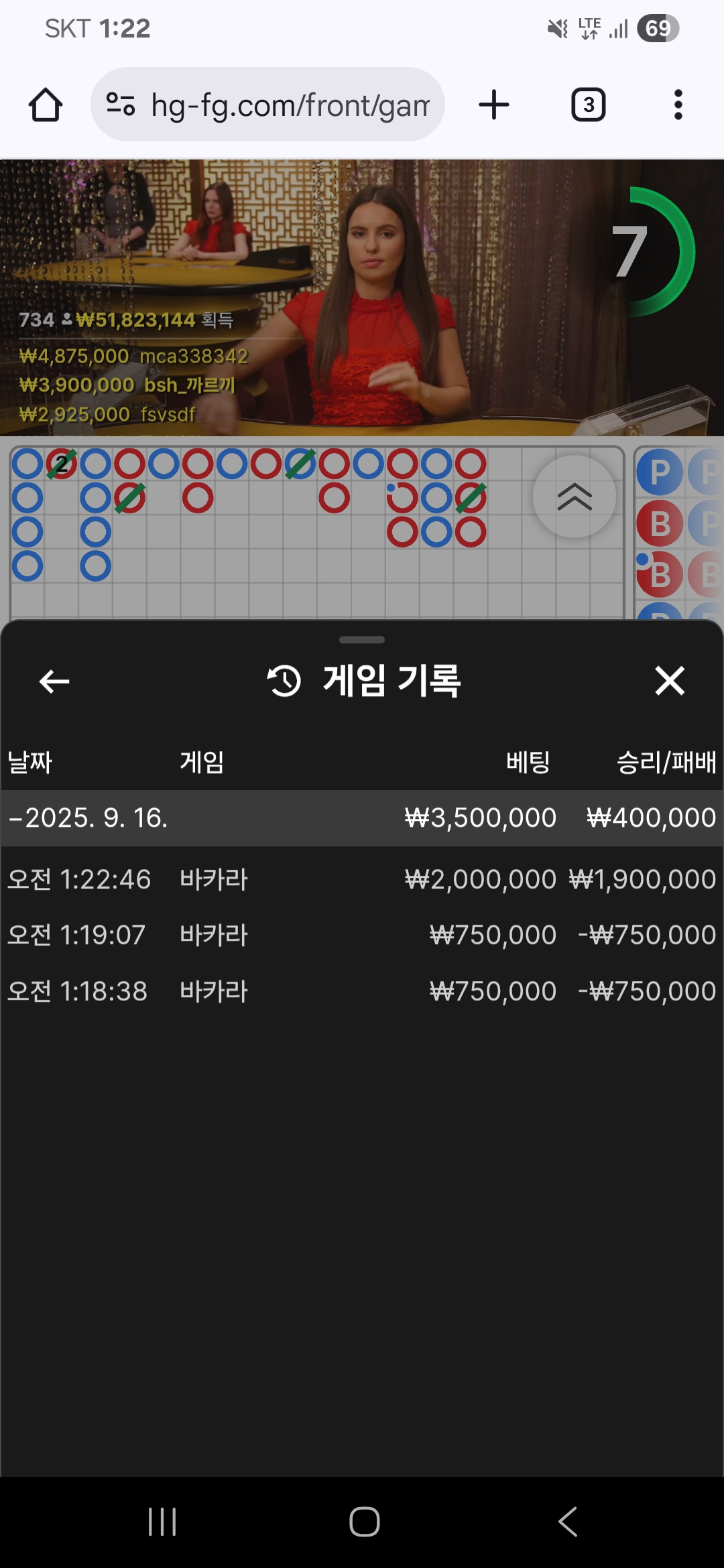Open the baccarat record from 1:22:46
724x1568 pixels.
362,879
